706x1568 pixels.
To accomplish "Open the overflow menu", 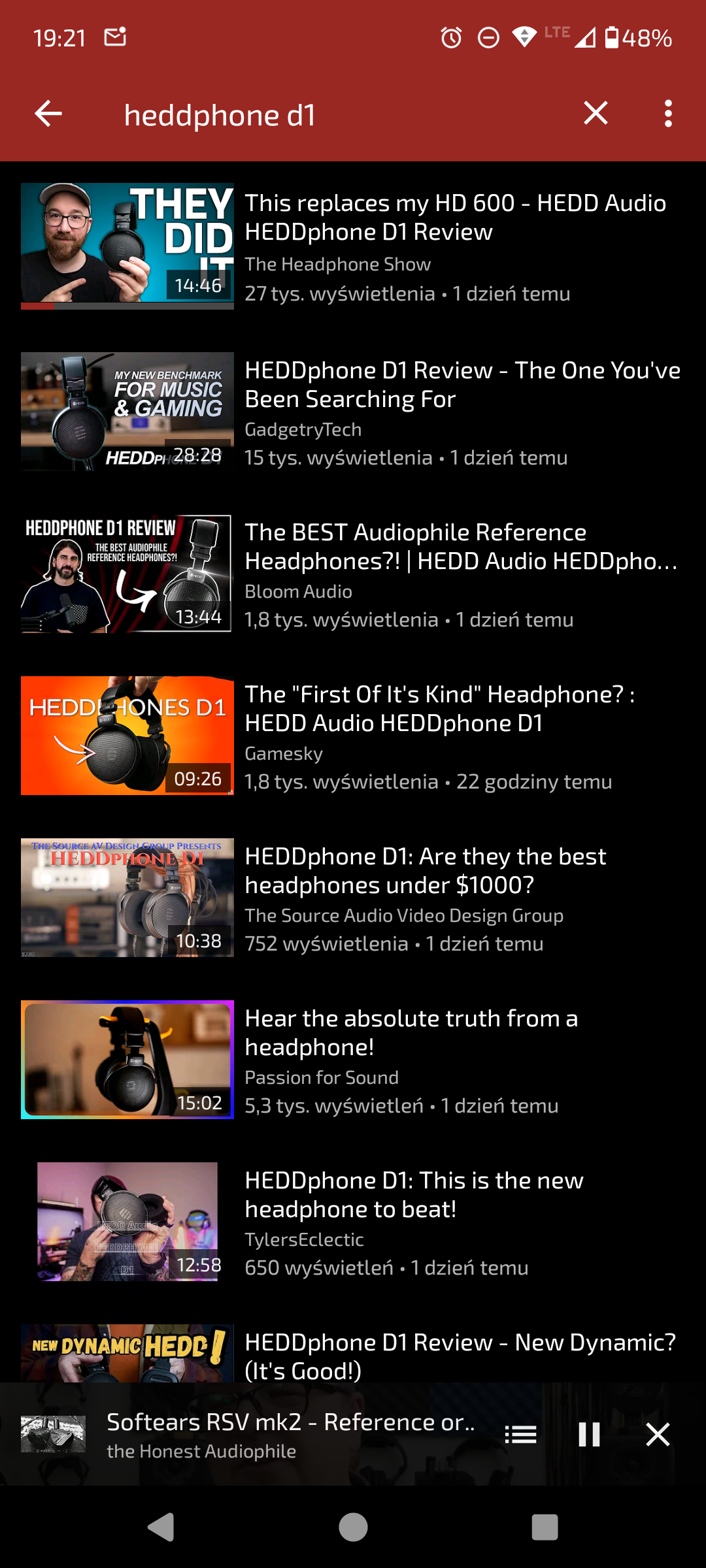I will [x=667, y=114].
